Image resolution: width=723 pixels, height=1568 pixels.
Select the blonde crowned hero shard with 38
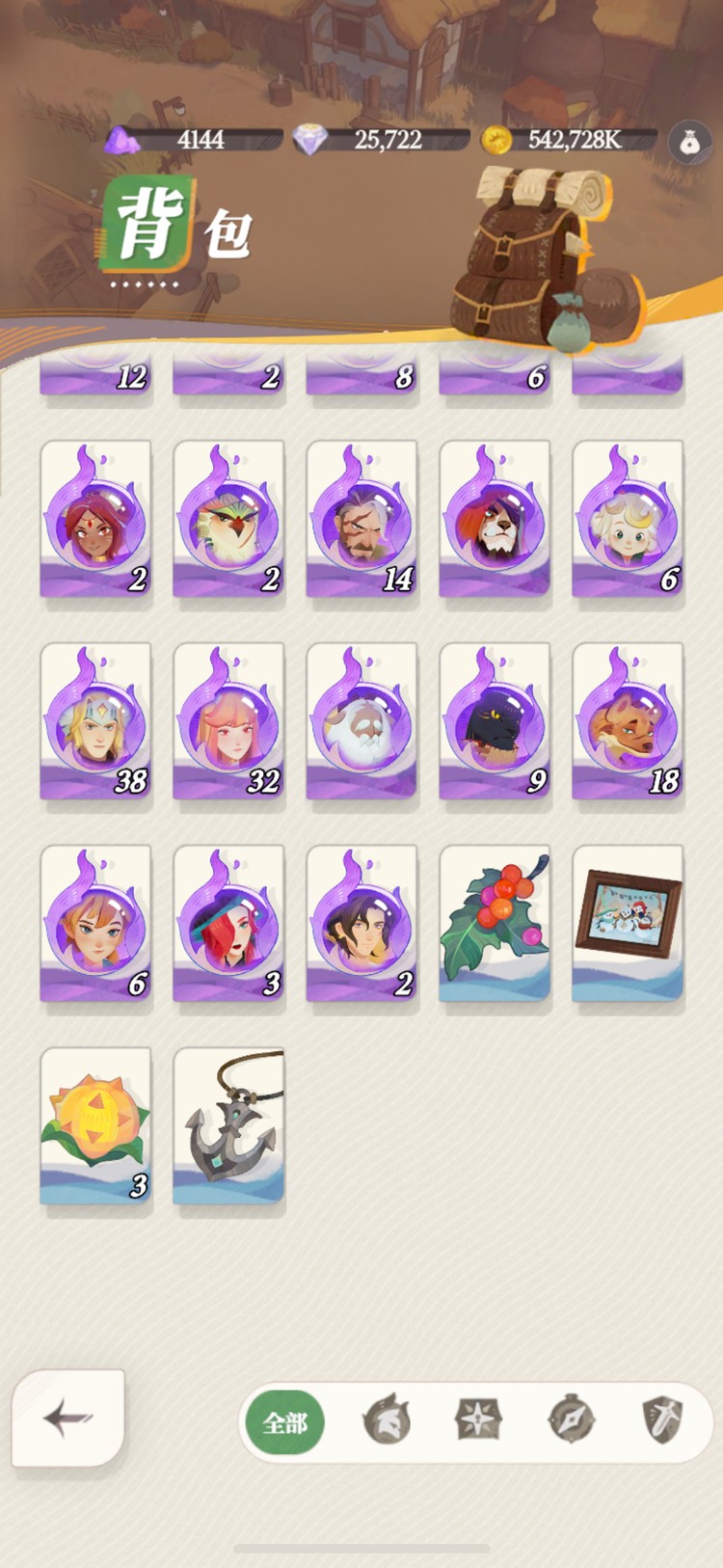95,720
